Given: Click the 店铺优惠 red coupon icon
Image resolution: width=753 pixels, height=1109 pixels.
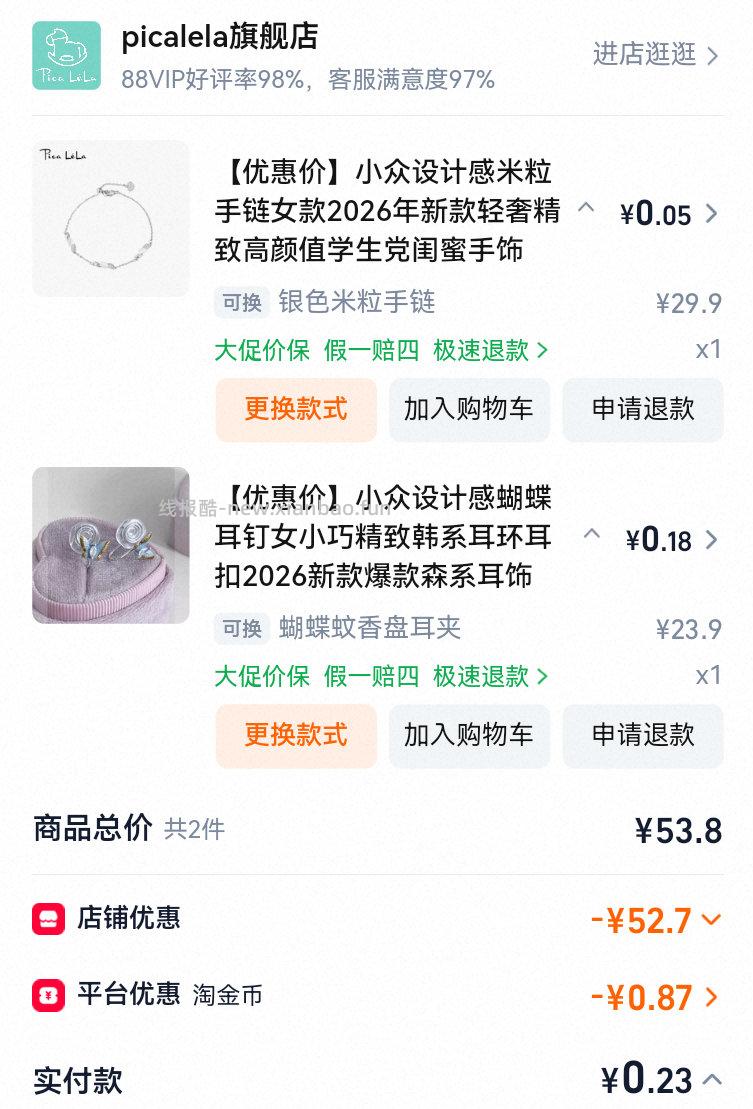Looking at the screenshot, I should [x=44, y=919].
